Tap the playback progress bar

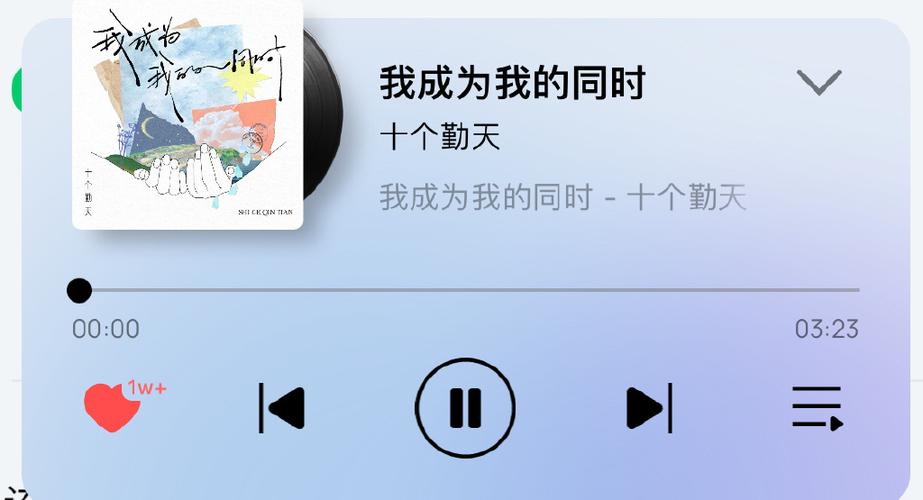tap(468, 290)
